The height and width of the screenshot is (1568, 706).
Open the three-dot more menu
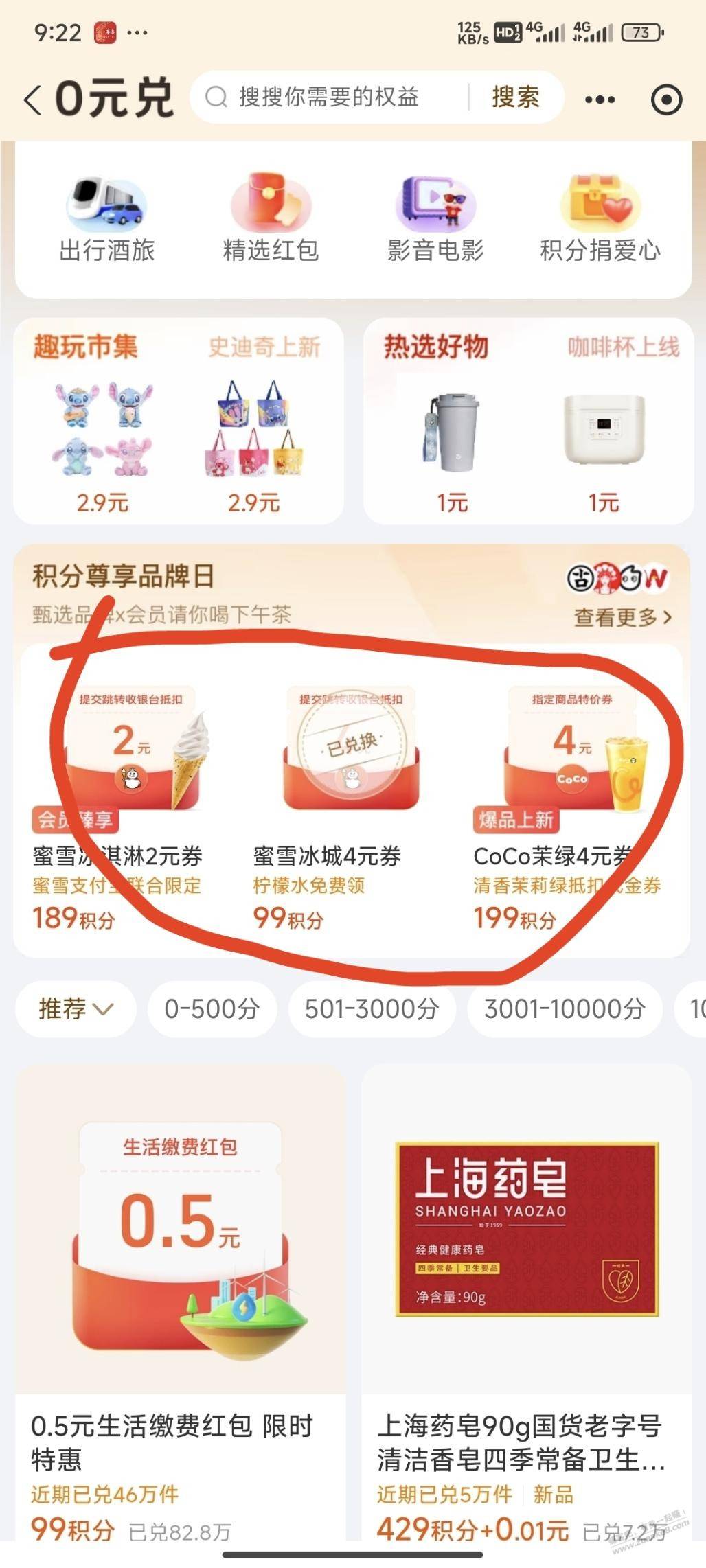point(600,100)
